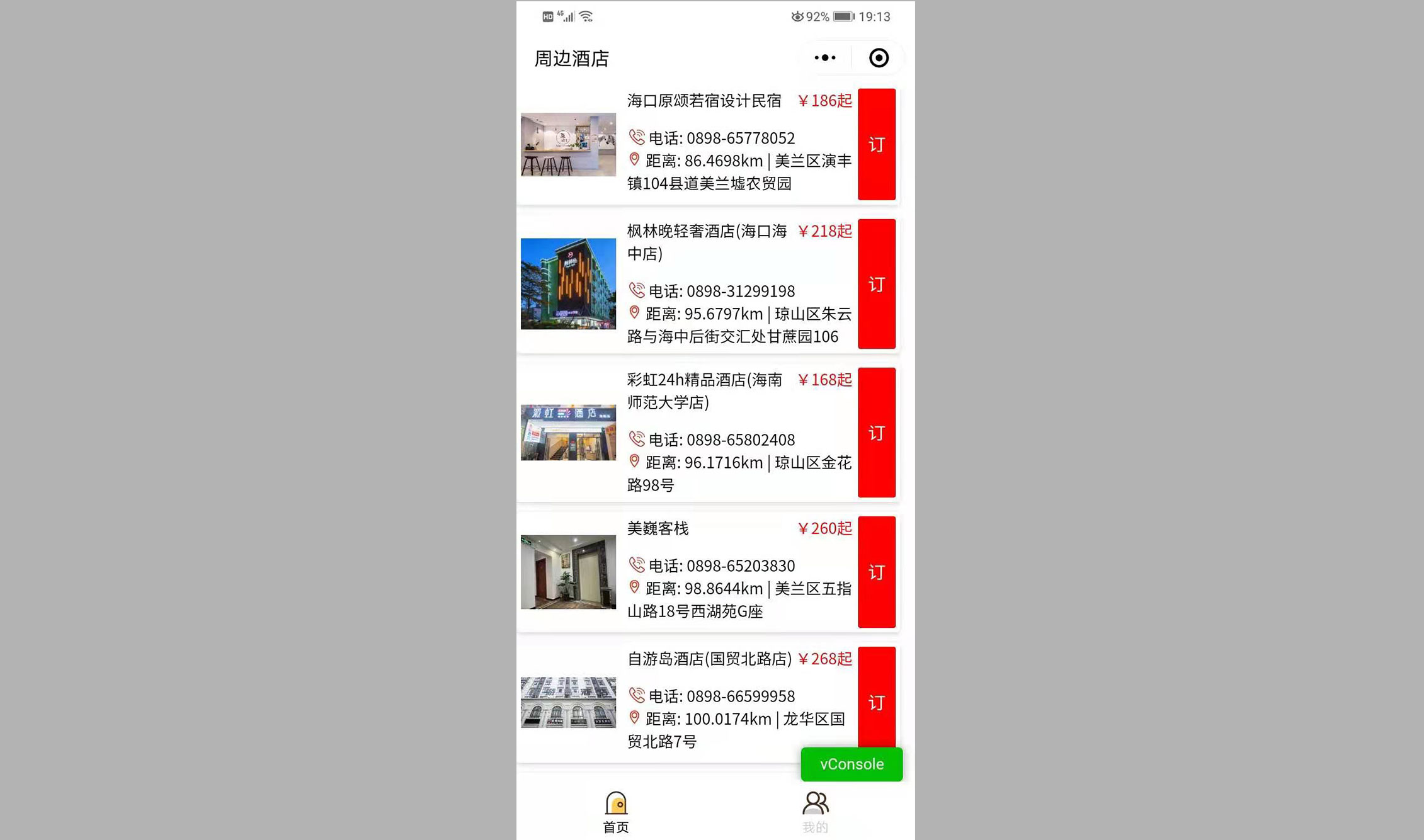View the 自游岛酒店 hotel photo
The height and width of the screenshot is (840, 1424).
568,702
